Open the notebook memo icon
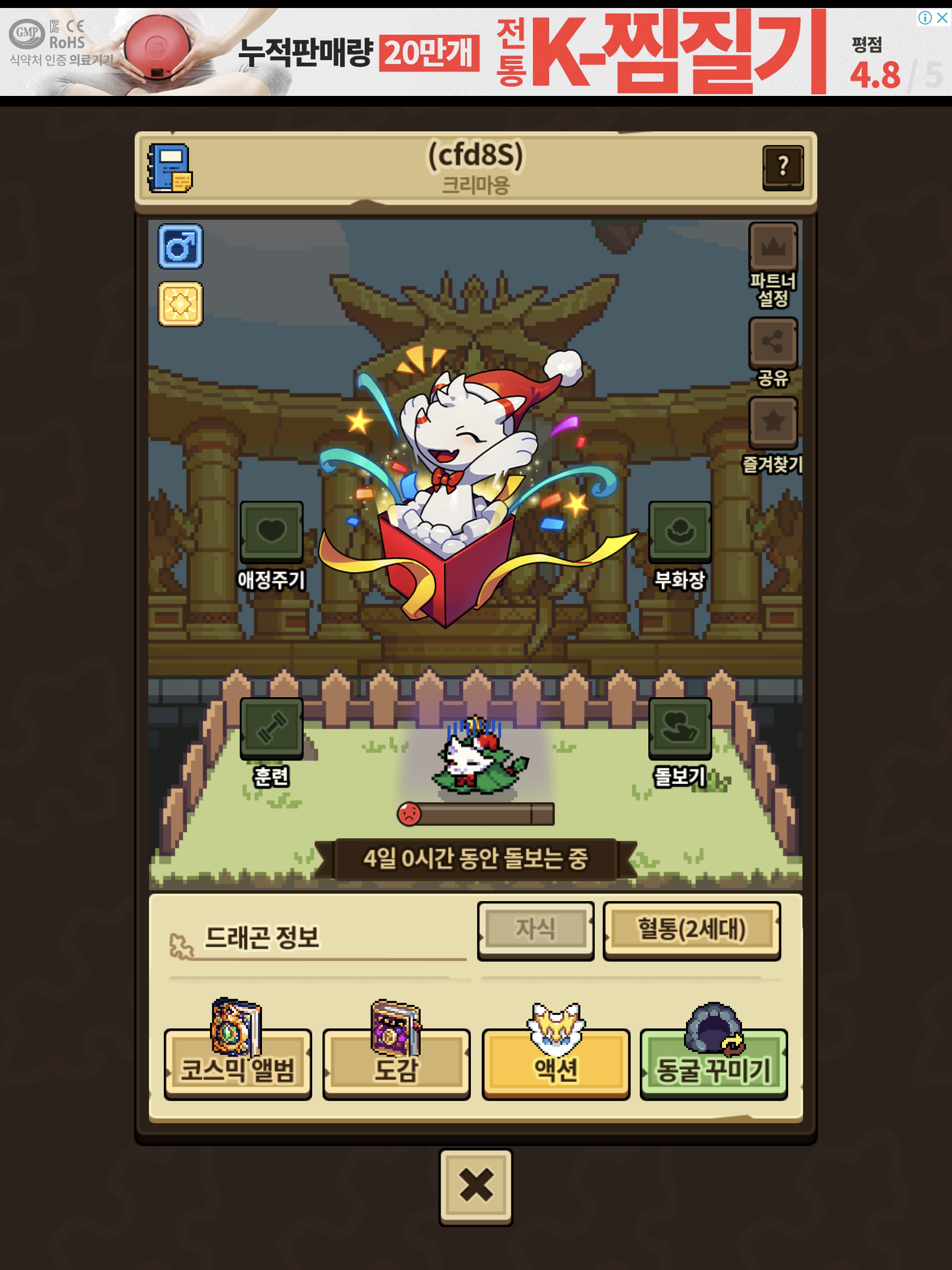The image size is (952, 1270). 170,168
